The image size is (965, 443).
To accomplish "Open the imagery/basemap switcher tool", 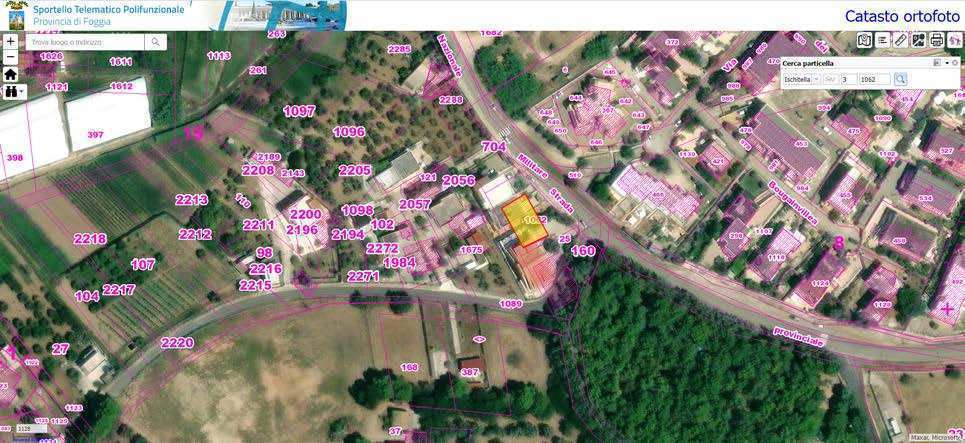I will pyautogui.click(x=918, y=40).
